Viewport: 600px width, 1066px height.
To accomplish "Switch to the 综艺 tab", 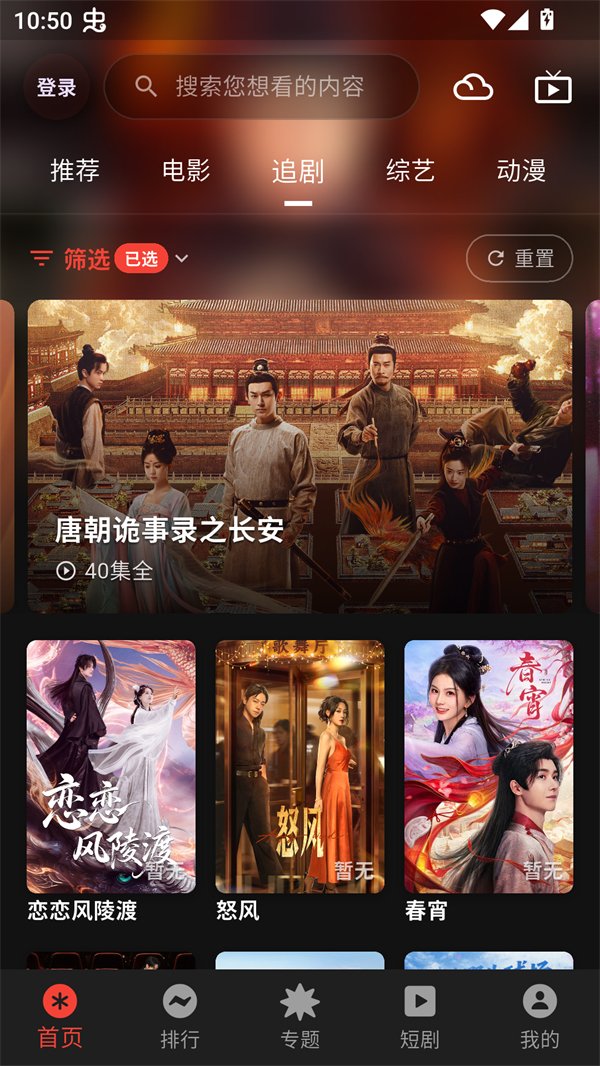I will click(410, 171).
